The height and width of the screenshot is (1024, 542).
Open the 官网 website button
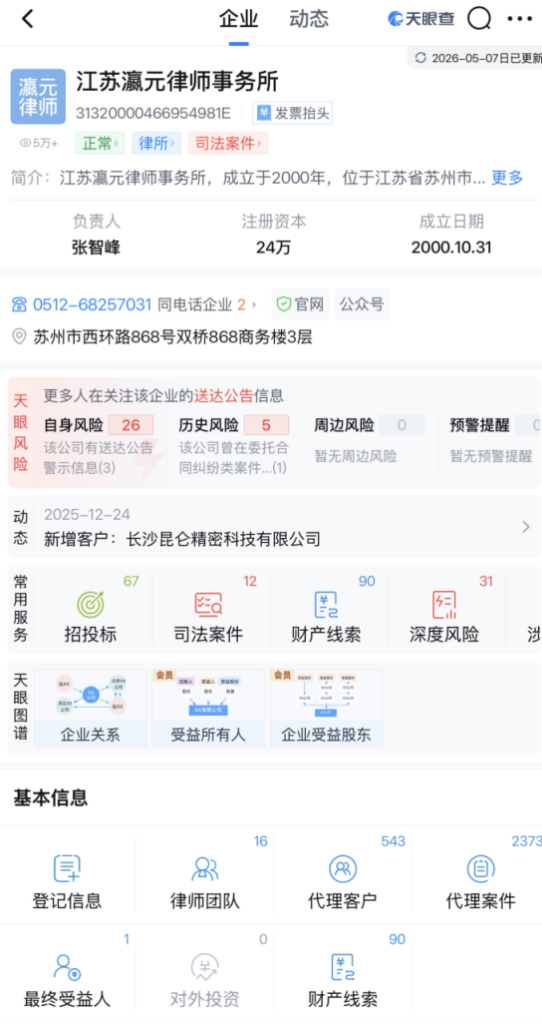click(300, 304)
